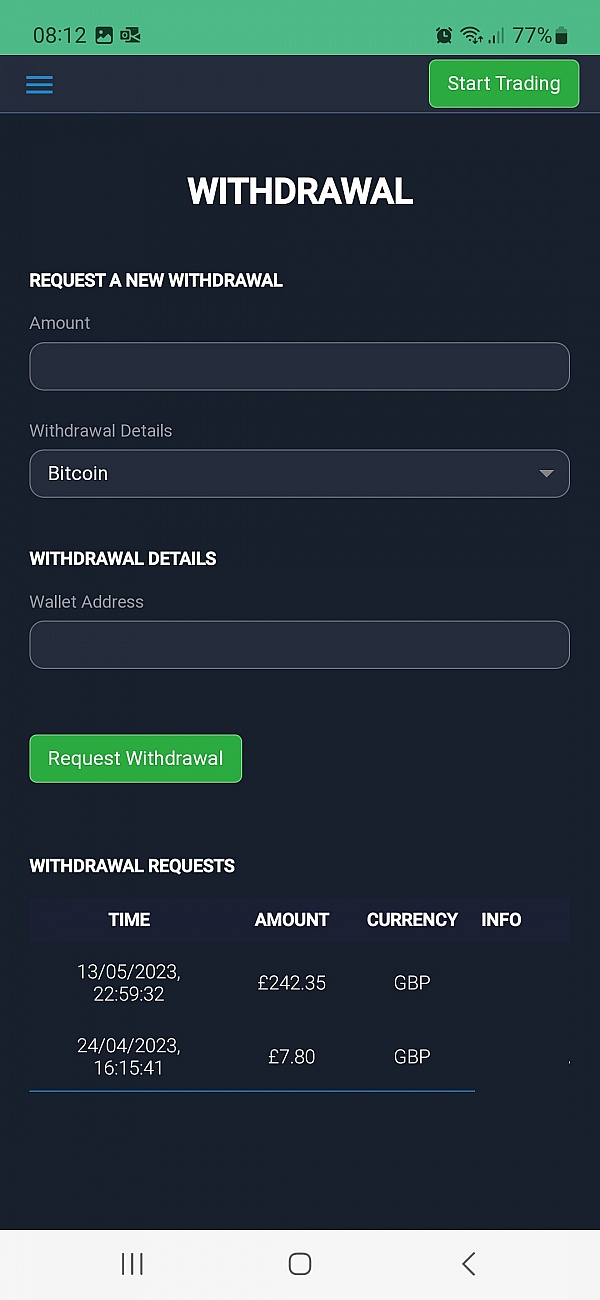Expand the Bitcoin withdrawal method dropdown
The height and width of the screenshot is (1300, 600).
pyautogui.click(x=300, y=473)
